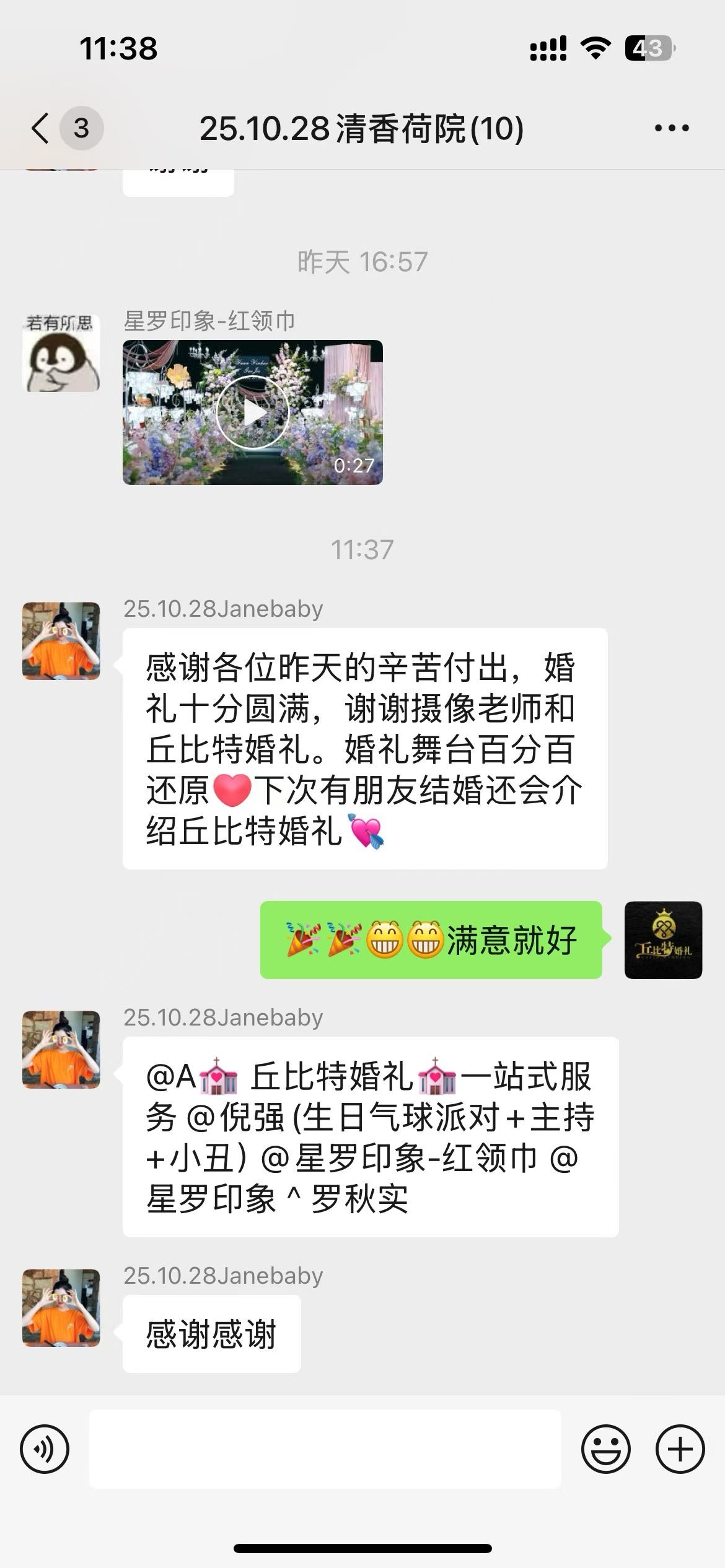Open 星罗印象-红领巾's penguin avatar profile
The height and width of the screenshot is (1568, 725).
pos(61,353)
